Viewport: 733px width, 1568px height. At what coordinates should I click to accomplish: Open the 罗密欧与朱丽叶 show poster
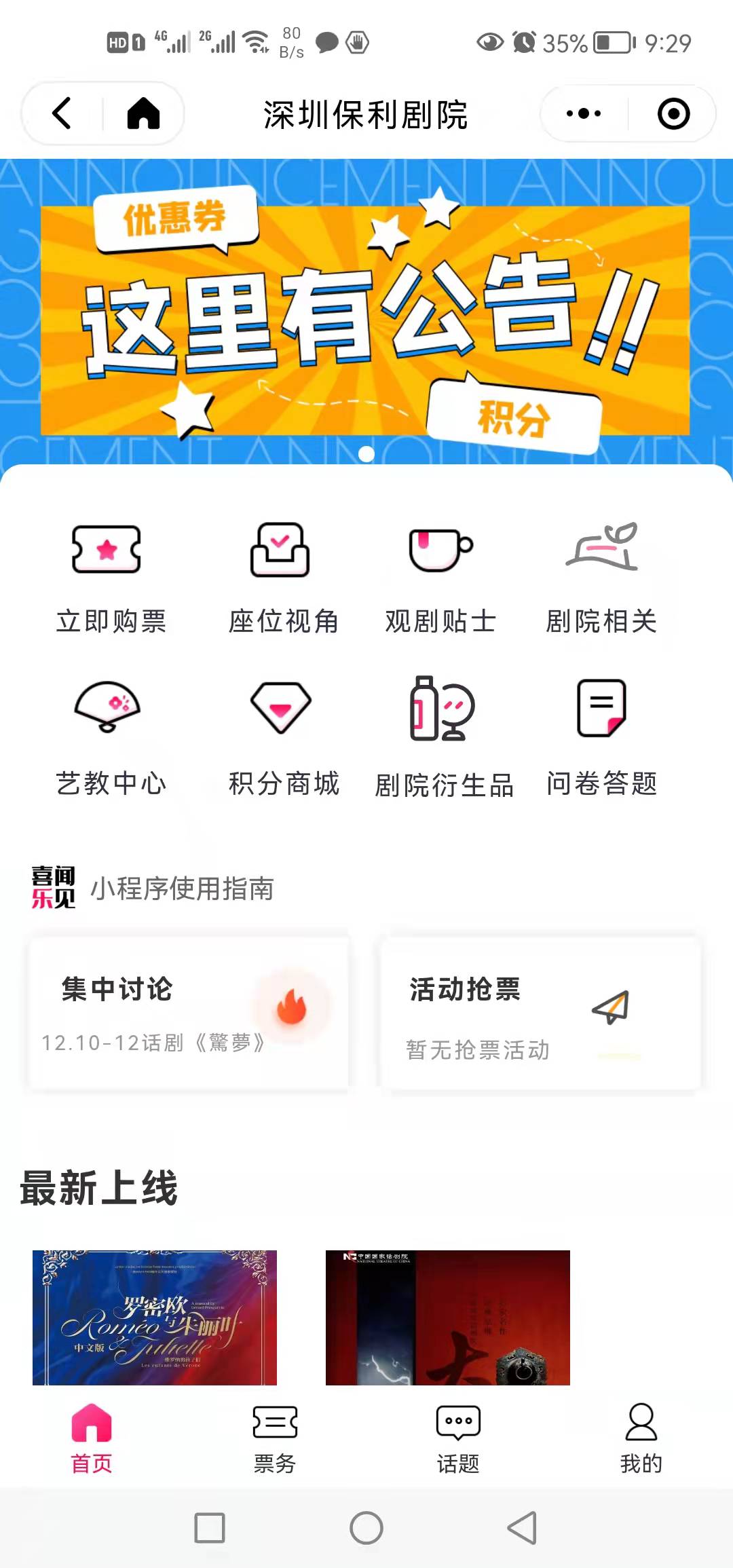tap(155, 1317)
